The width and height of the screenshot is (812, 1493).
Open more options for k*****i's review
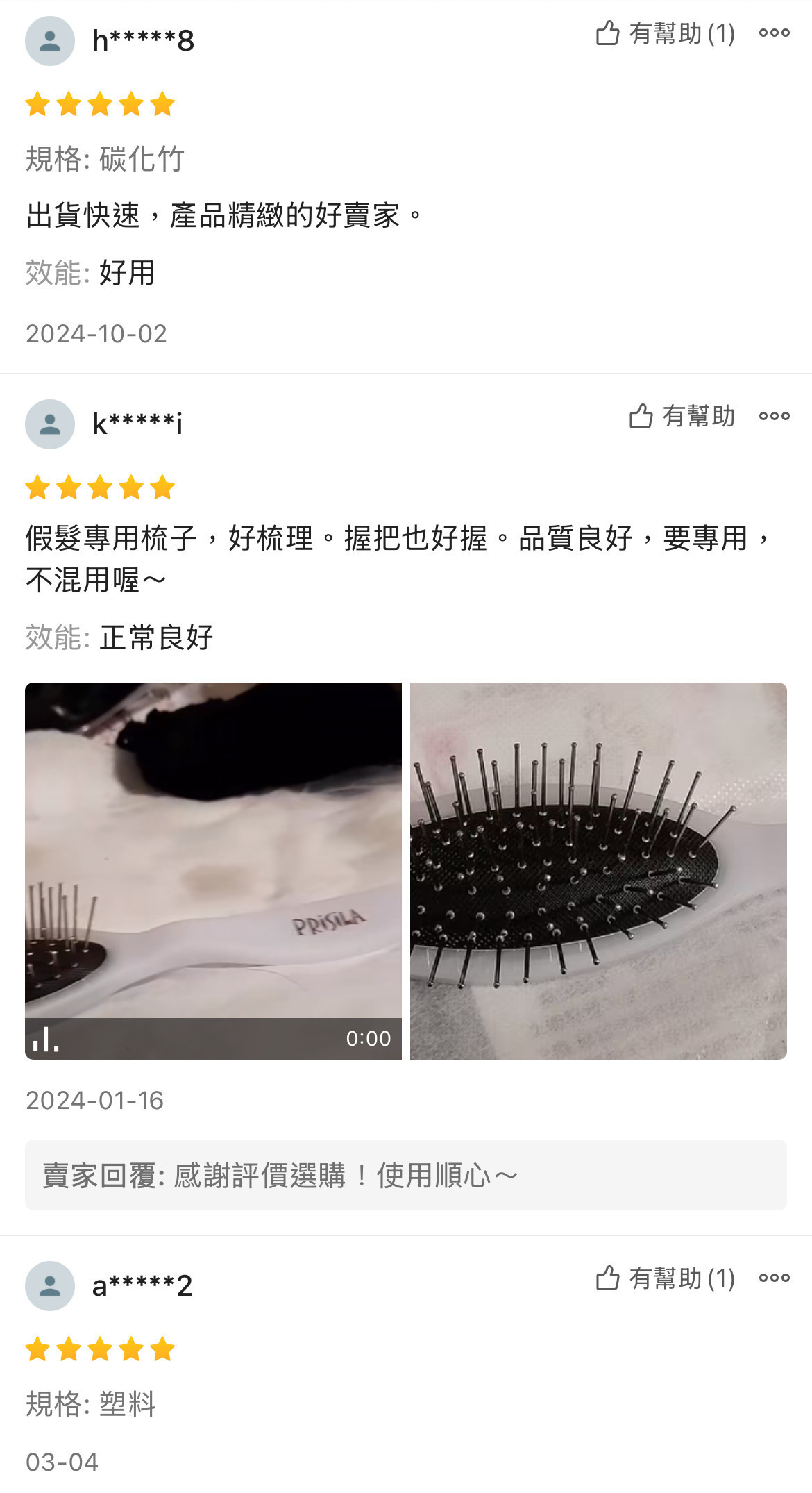coord(774,417)
